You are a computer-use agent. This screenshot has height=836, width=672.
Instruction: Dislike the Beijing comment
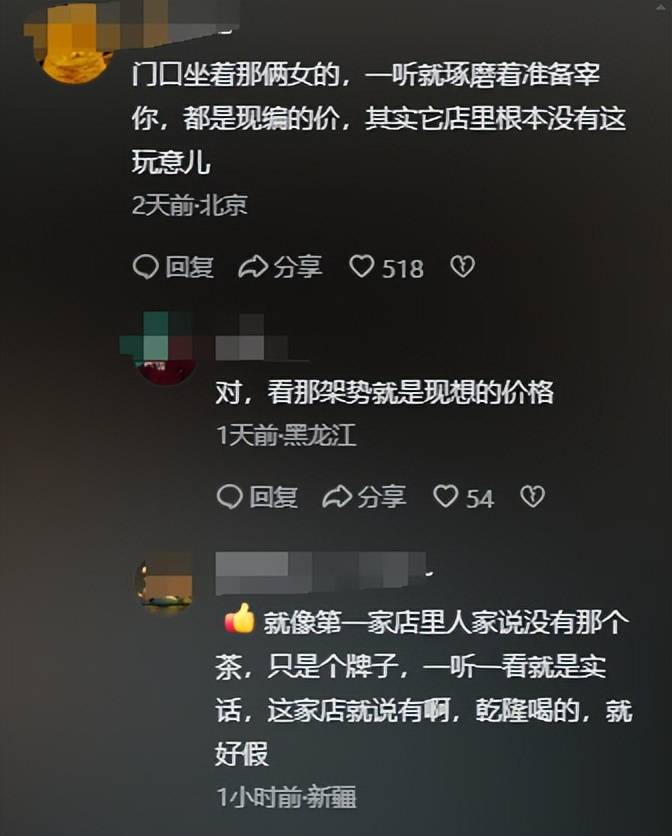[462, 267]
